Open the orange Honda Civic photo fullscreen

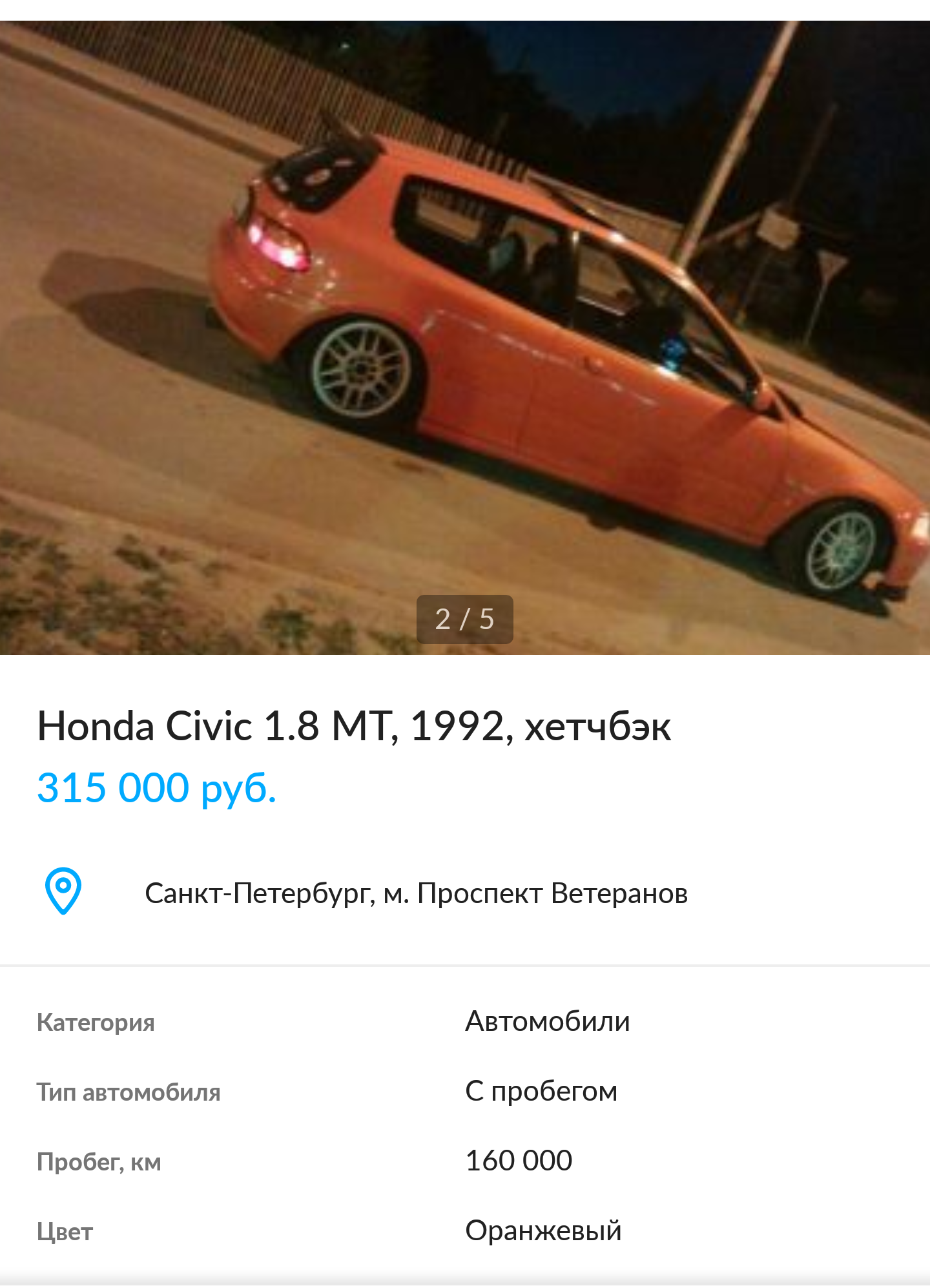465,336
